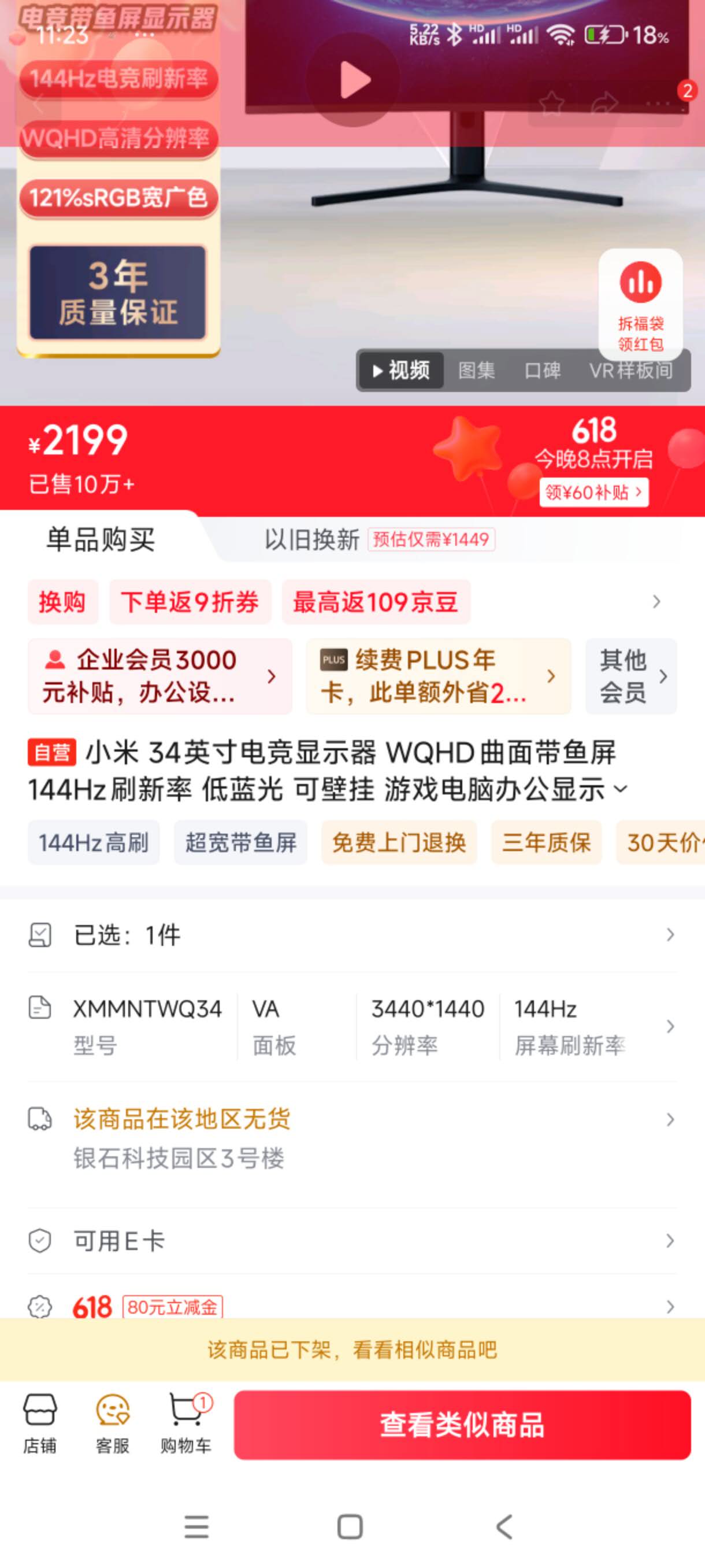Image resolution: width=705 pixels, height=1568 pixels.
Task: Open promotions row with 下单返9折券
Action: point(190,602)
